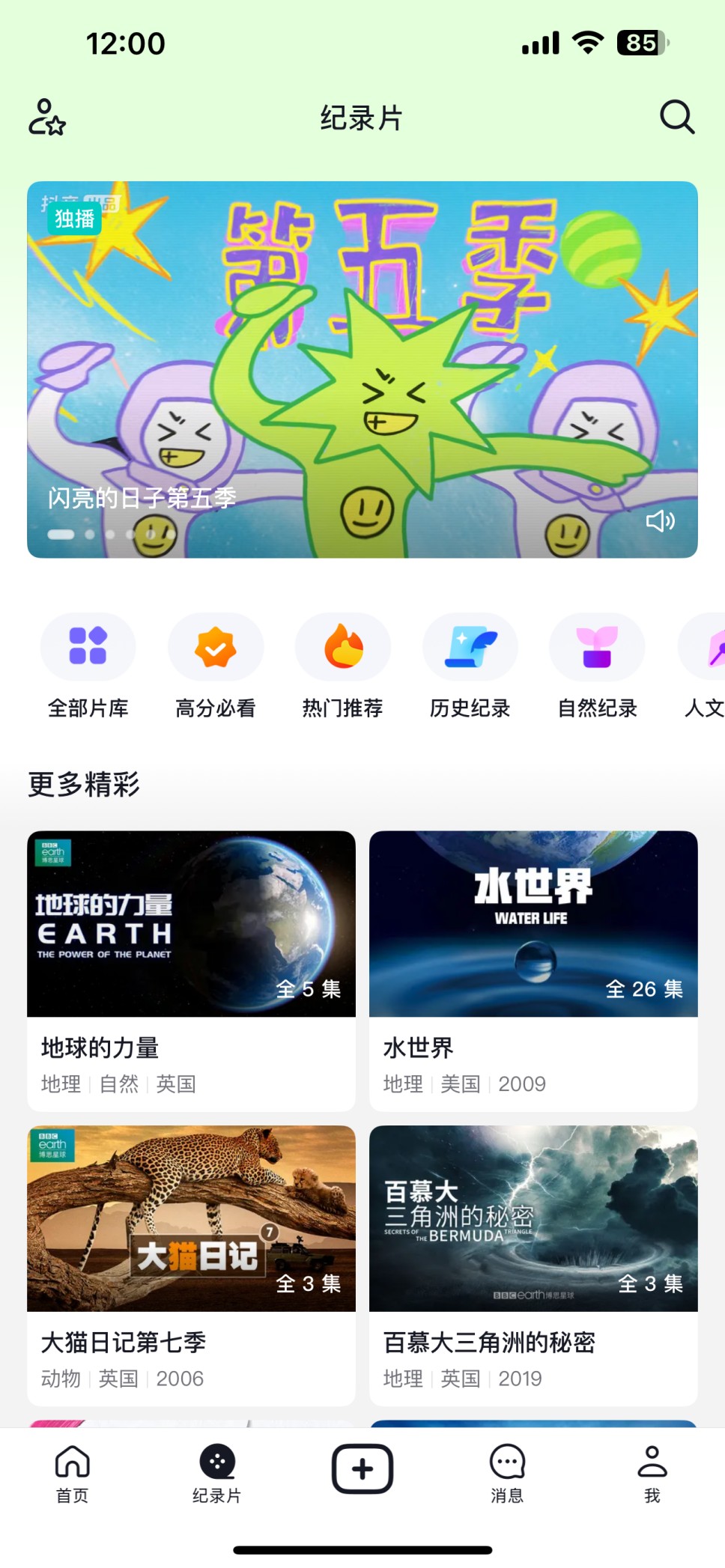
Task: Toggle sound on the banner video
Action: click(x=660, y=520)
